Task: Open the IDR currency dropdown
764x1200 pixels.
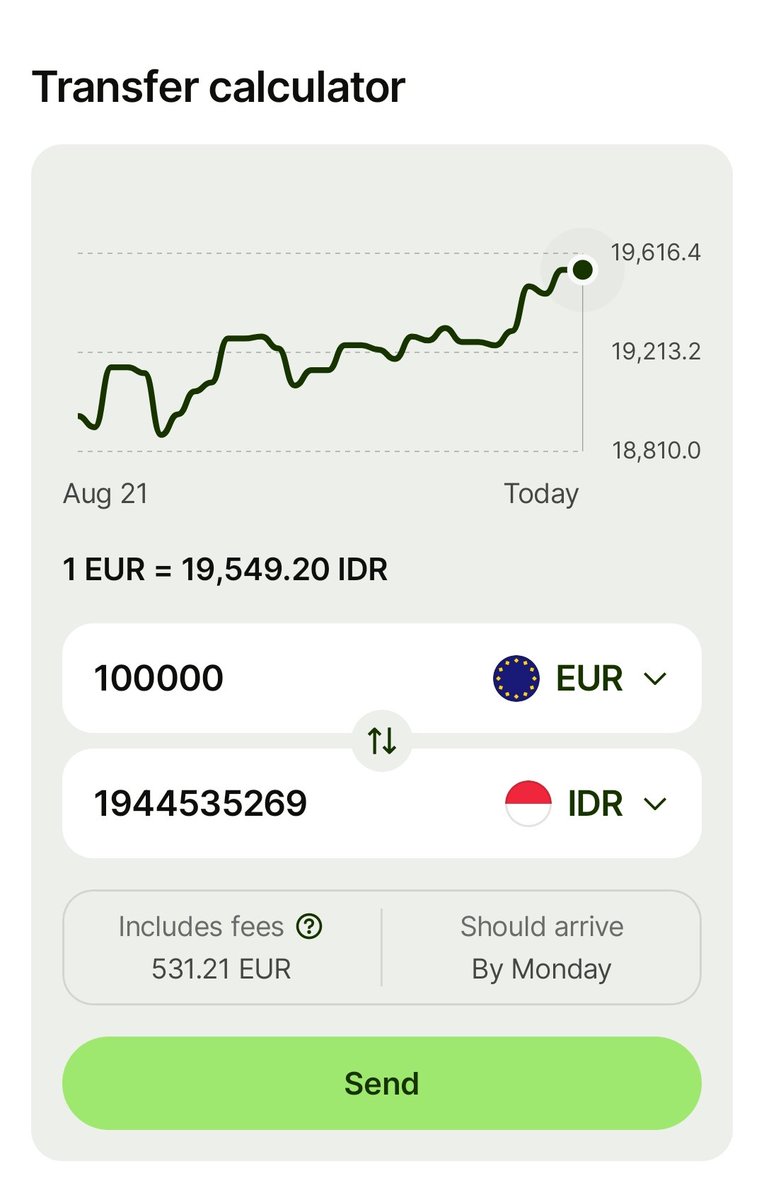Action: (x=586, y=803)
